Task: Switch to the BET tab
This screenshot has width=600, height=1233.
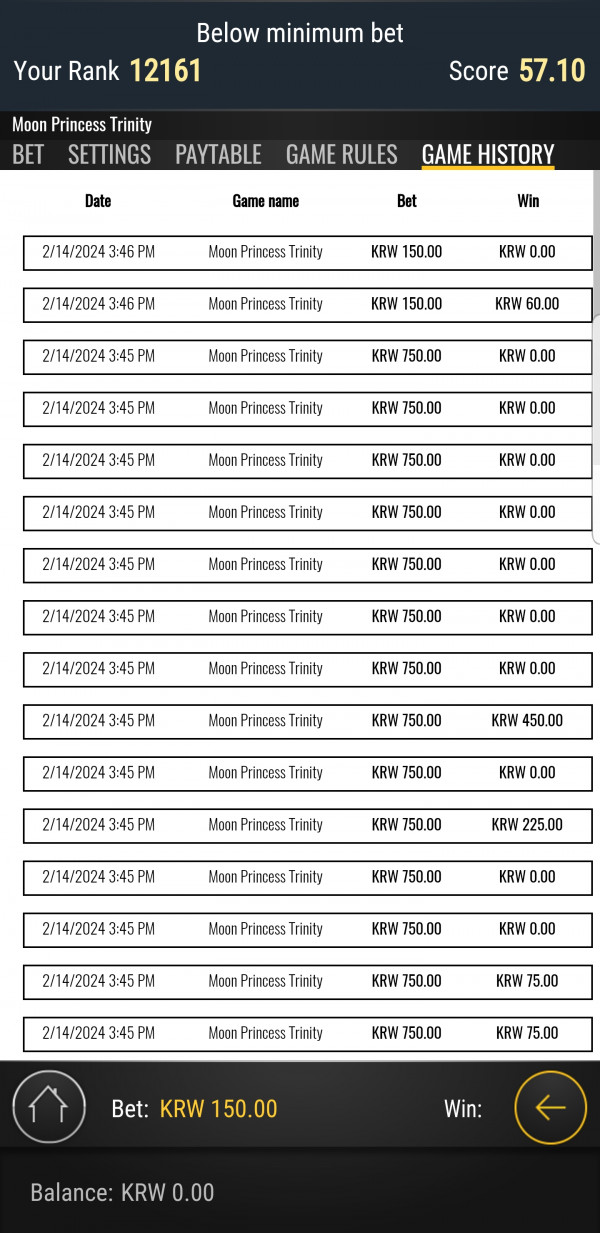Action: 28,155
